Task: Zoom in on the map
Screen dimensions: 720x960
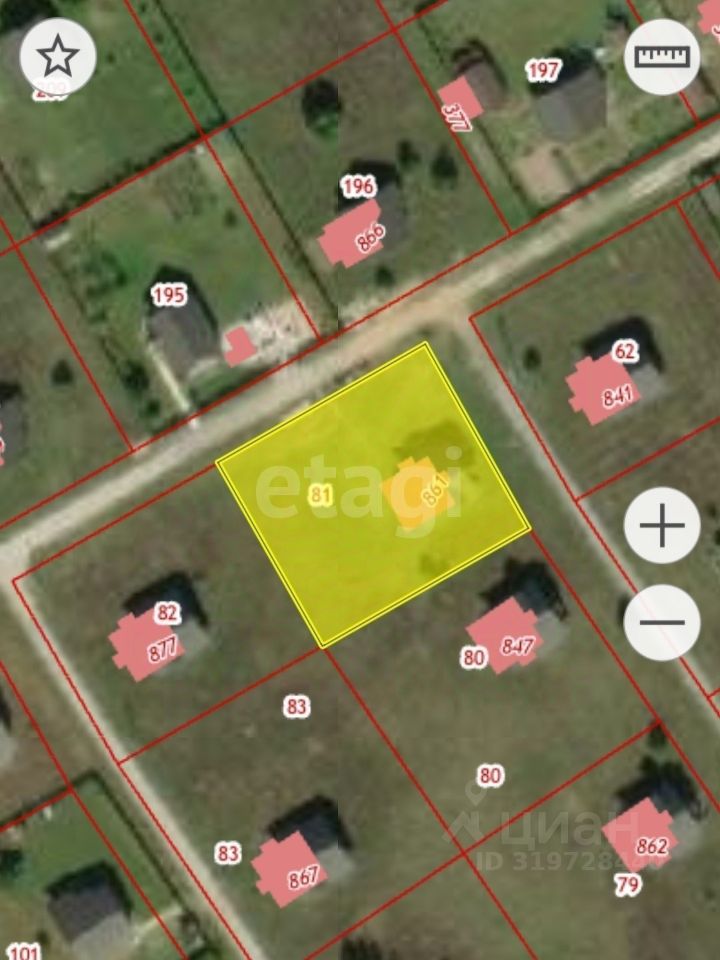Action: pyautogui.click(x=662, y=525)
